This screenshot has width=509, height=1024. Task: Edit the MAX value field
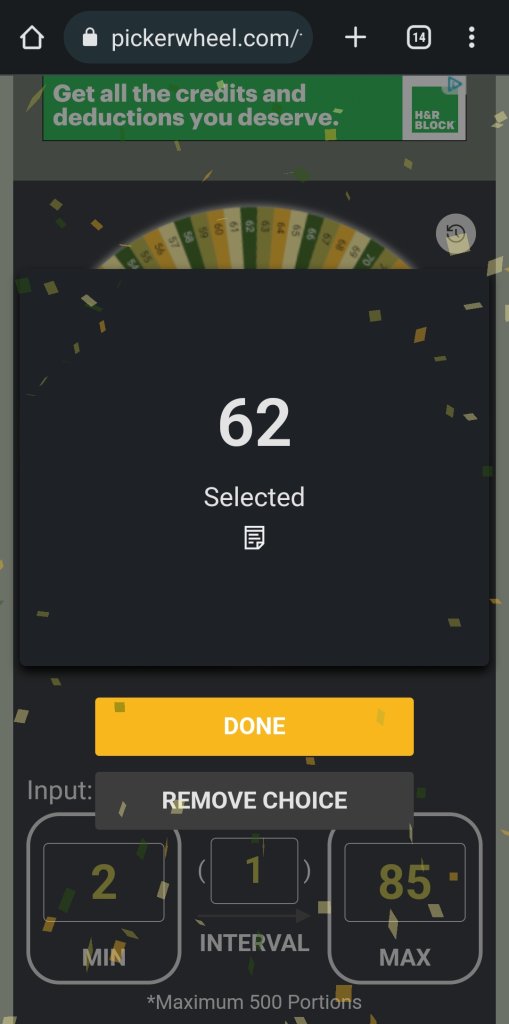[x=405, y=882]
